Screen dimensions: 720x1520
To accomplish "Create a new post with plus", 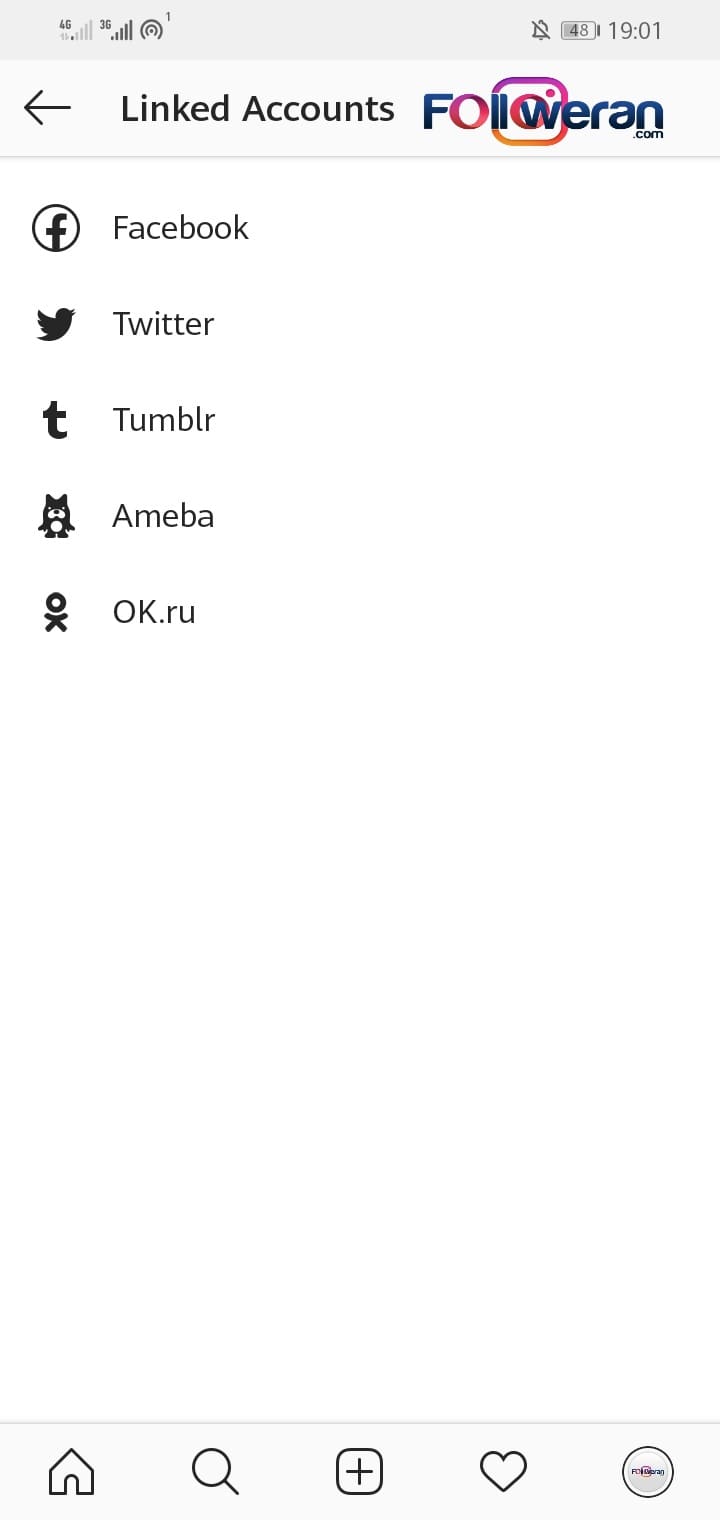I will [359, 1472].
